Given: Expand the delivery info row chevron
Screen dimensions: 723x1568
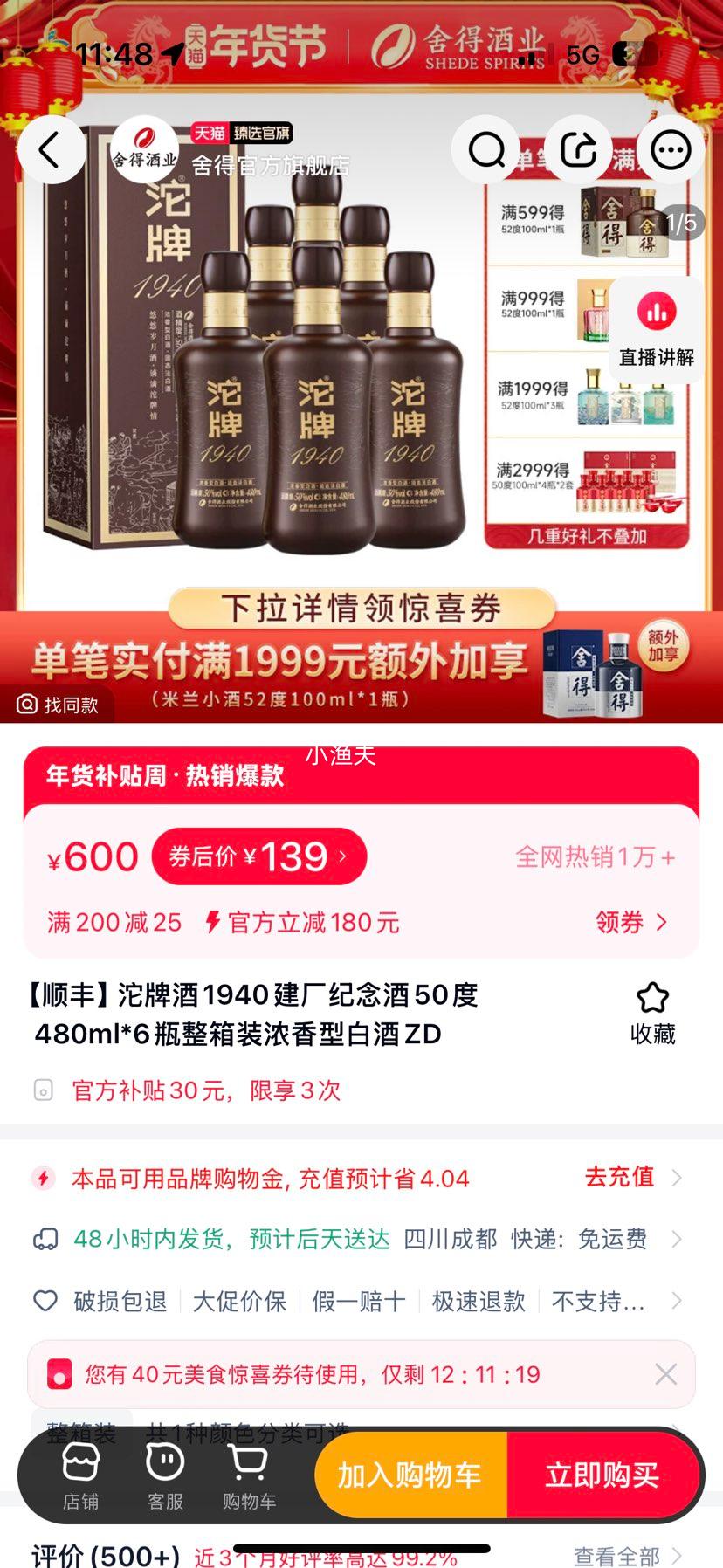Looking at the screenshot, I should 678,1238.
